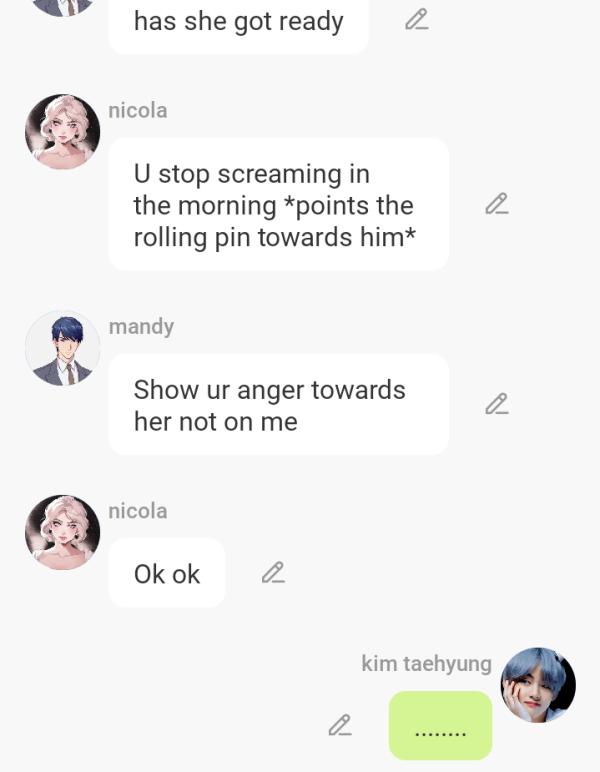Edit nicola's 'Ok ok' message
Screen dimensions: 600x772
tap(273, 573)
